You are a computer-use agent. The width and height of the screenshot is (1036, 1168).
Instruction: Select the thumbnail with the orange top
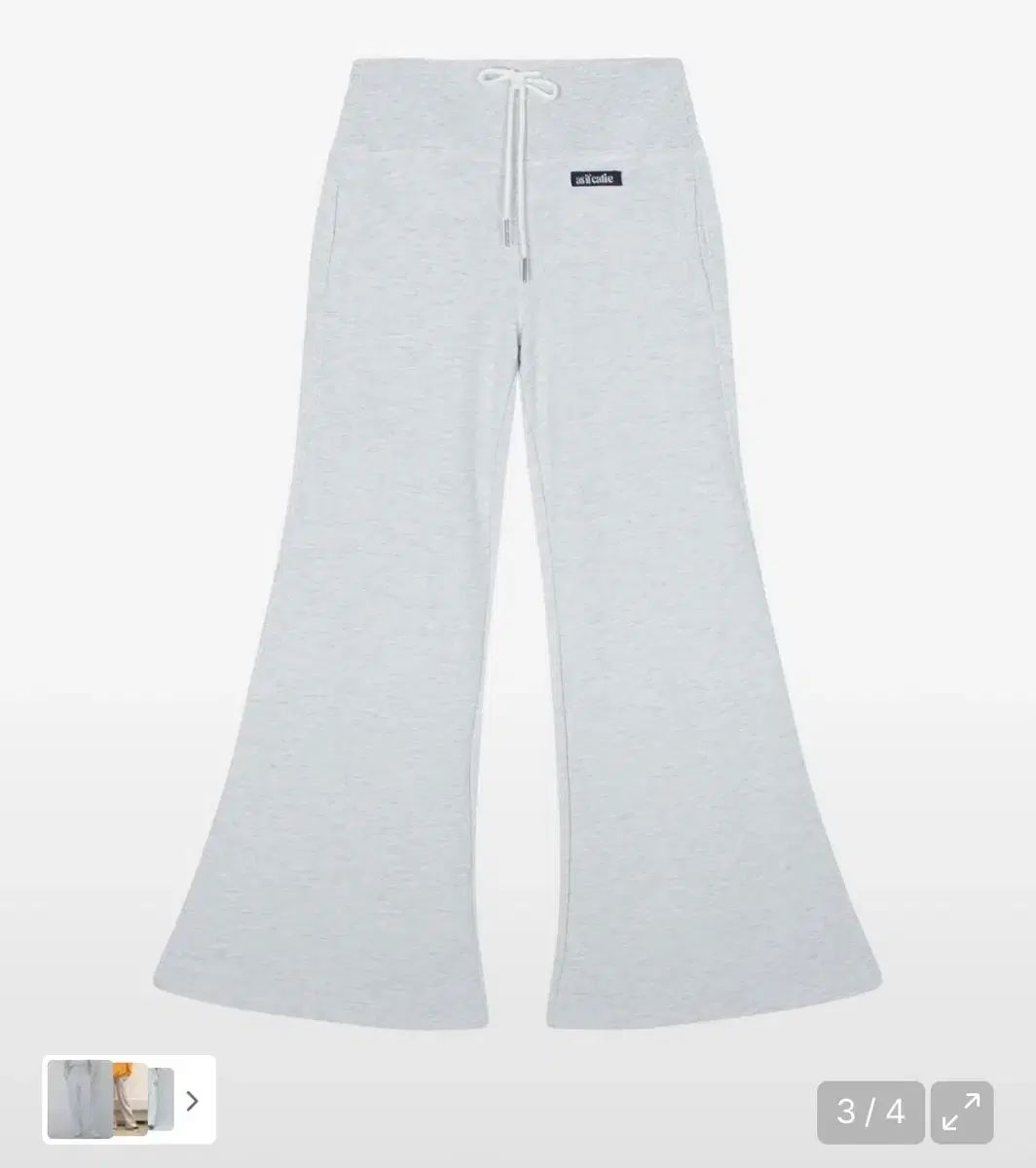[x=129, y=1099]
